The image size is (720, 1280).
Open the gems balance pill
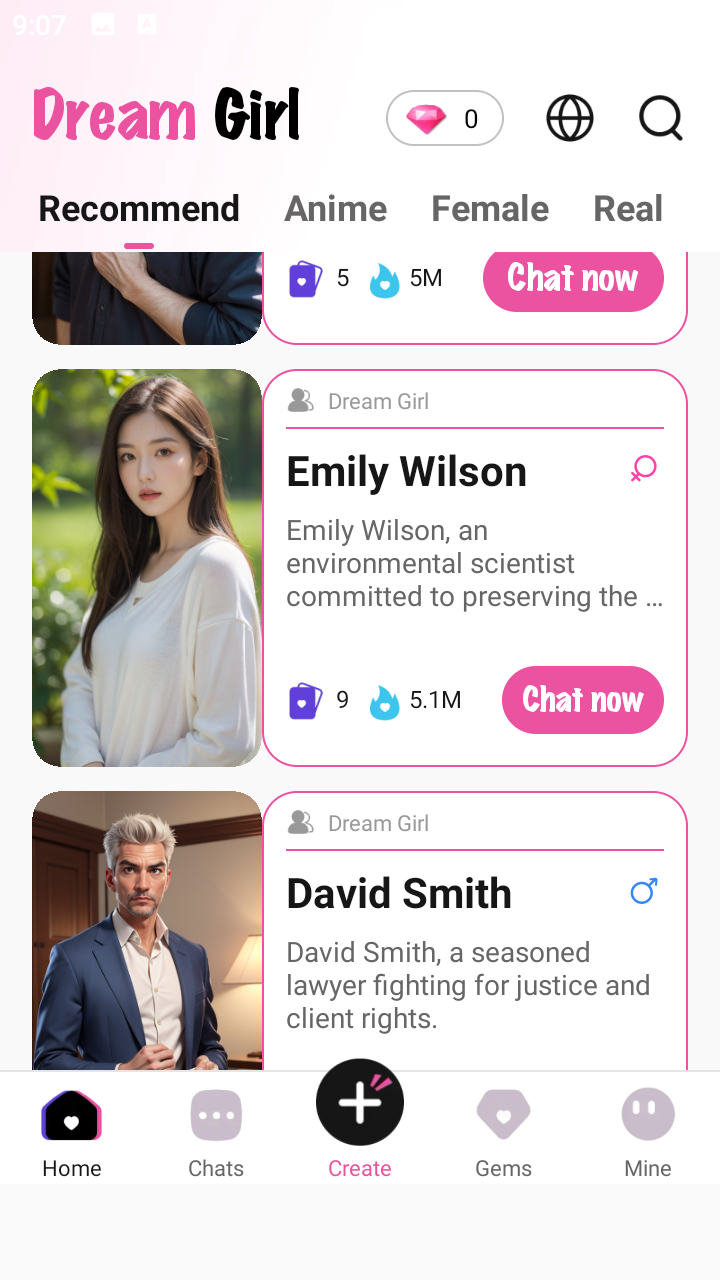point(445,119)
